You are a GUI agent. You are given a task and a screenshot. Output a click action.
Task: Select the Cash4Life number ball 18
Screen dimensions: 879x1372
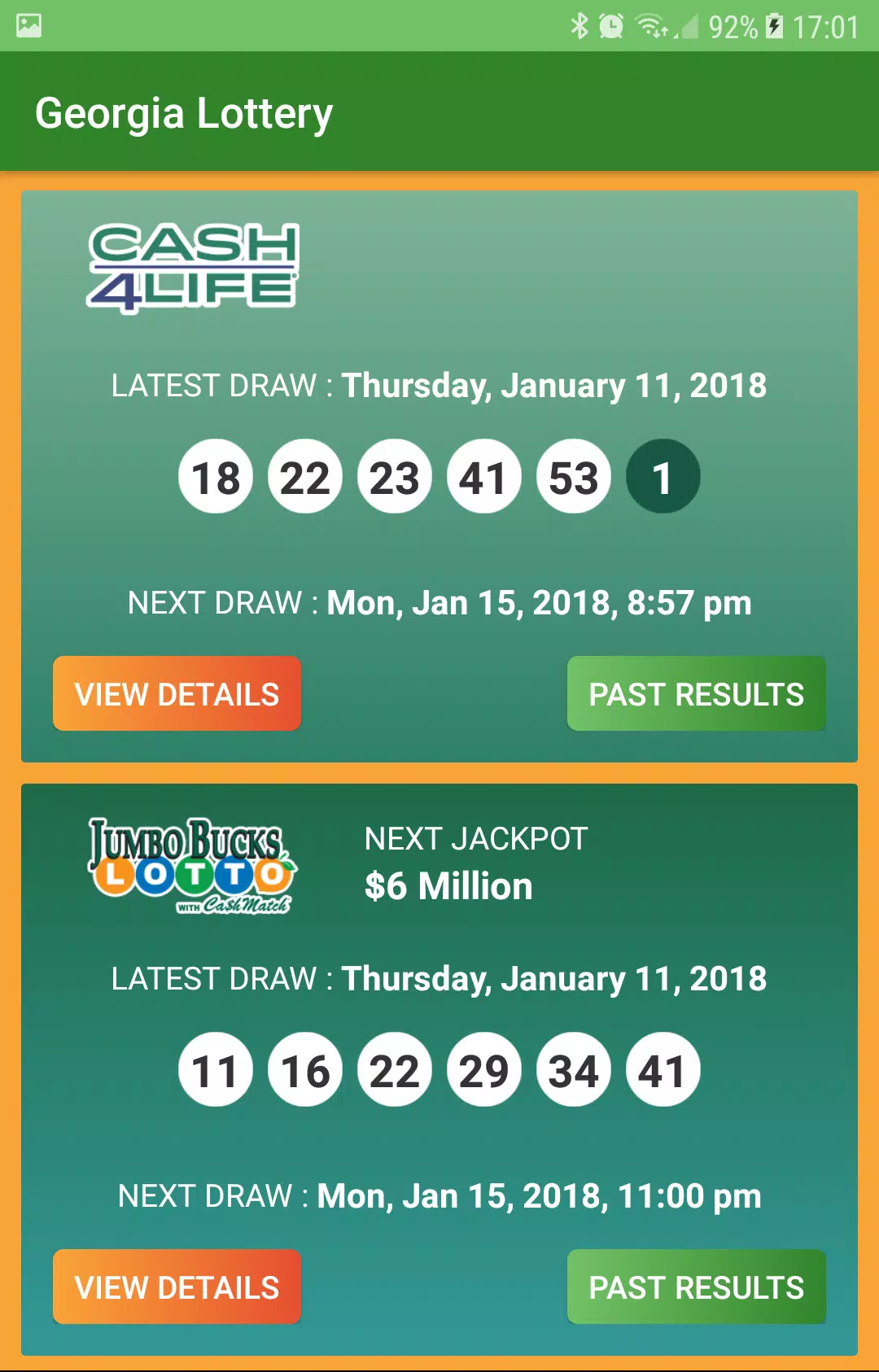point(215,476)
